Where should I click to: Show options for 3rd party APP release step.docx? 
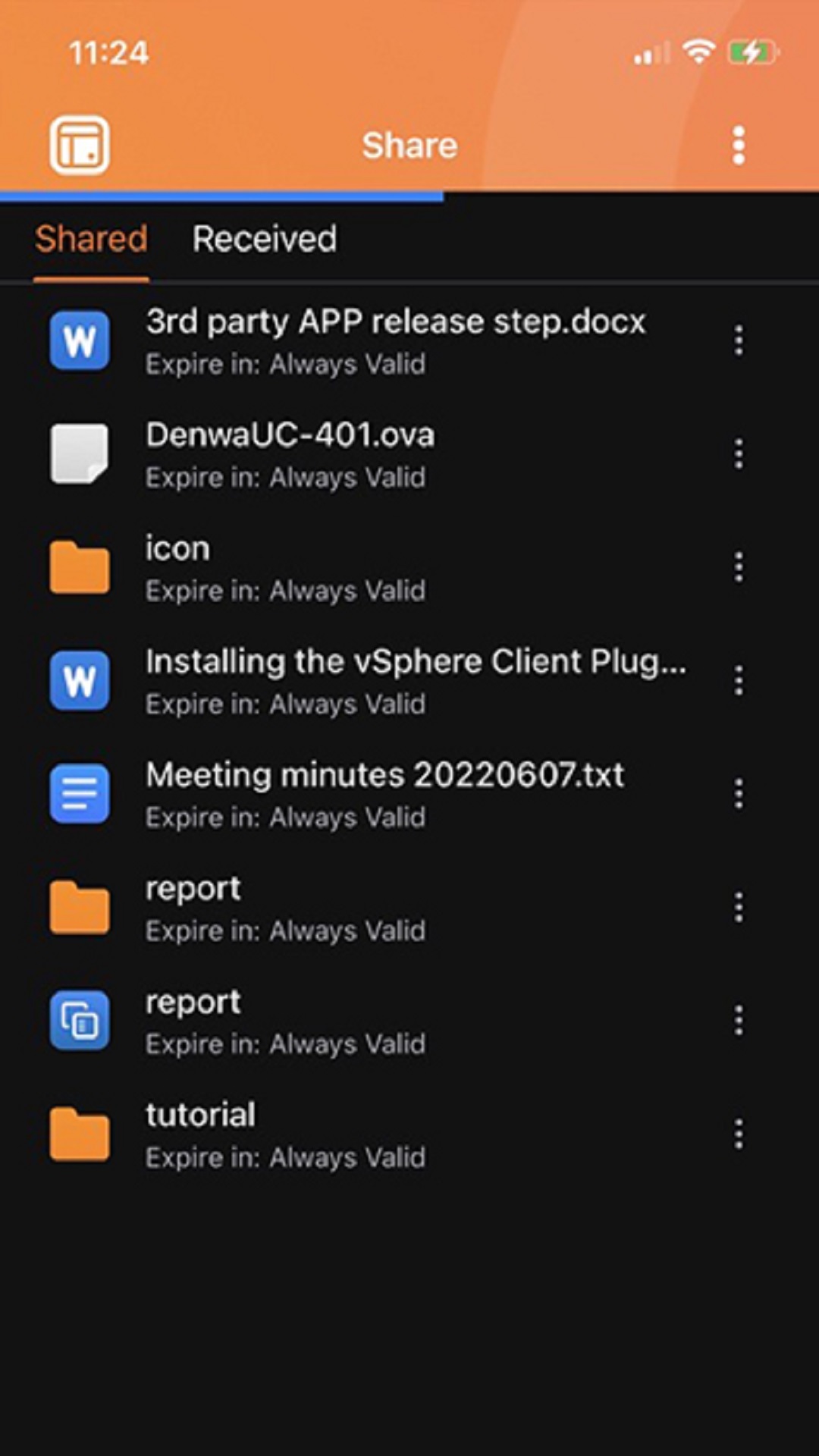click(738, 340)
